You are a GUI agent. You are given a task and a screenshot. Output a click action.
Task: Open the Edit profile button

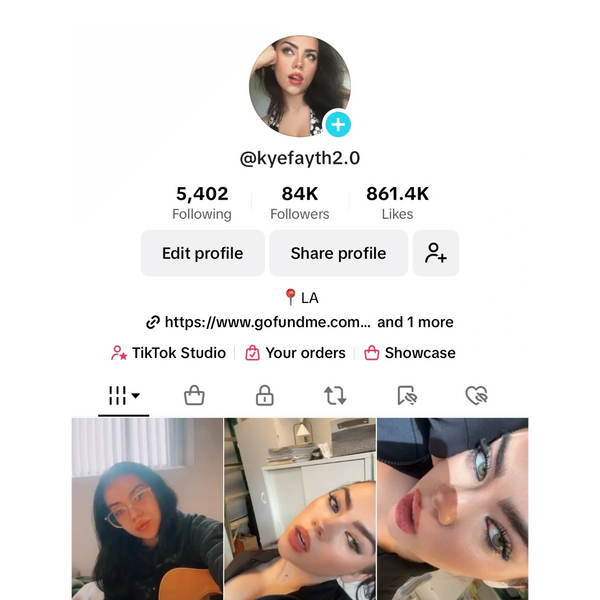202,253
